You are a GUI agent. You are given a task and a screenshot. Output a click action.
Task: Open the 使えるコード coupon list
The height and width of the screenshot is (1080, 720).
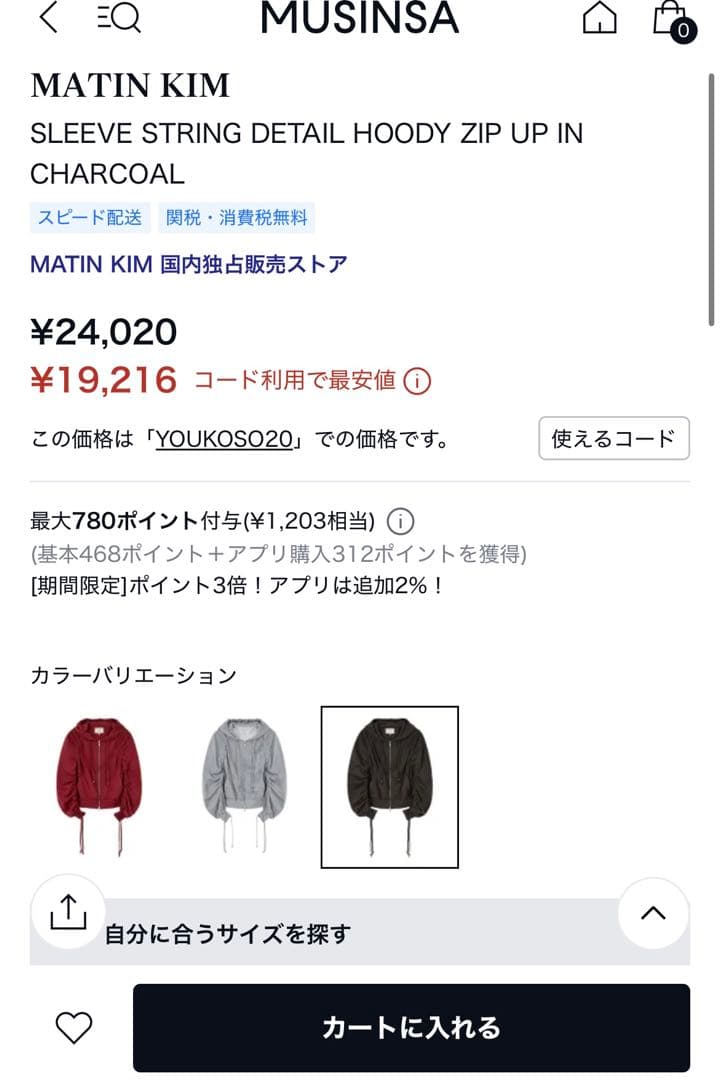click(x=613, y=437)
